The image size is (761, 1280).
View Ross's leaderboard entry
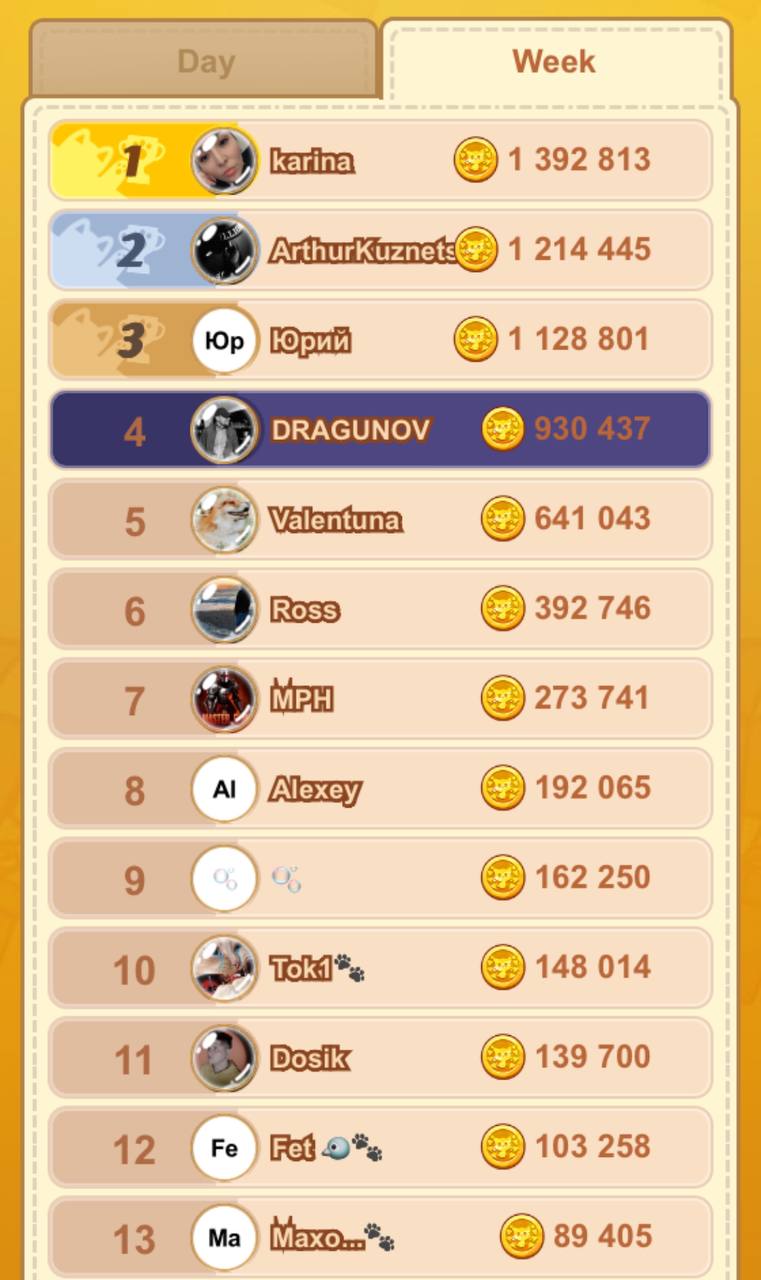click(380, 609)
